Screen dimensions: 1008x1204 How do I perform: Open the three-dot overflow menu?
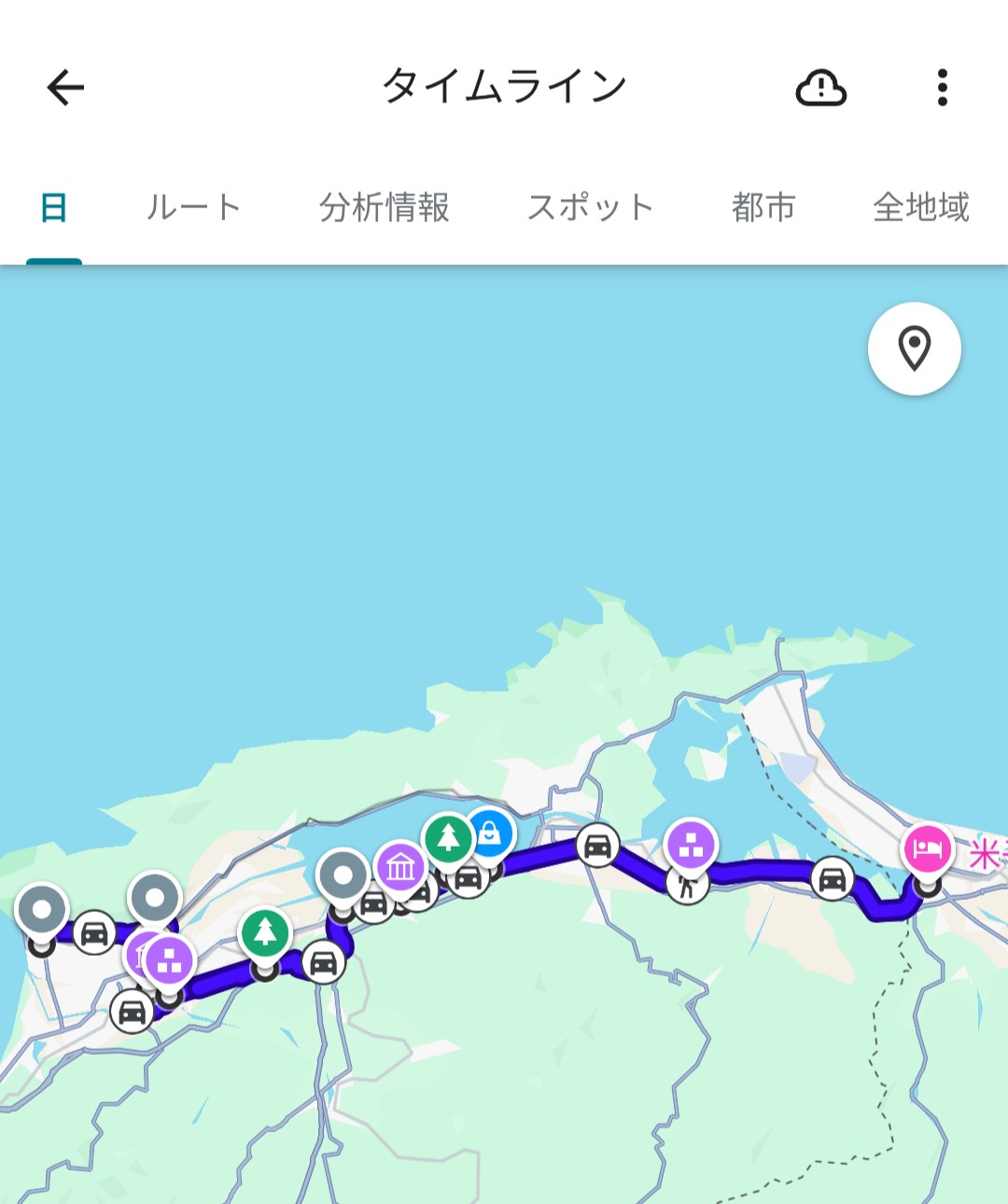click(x=942, y=88)
